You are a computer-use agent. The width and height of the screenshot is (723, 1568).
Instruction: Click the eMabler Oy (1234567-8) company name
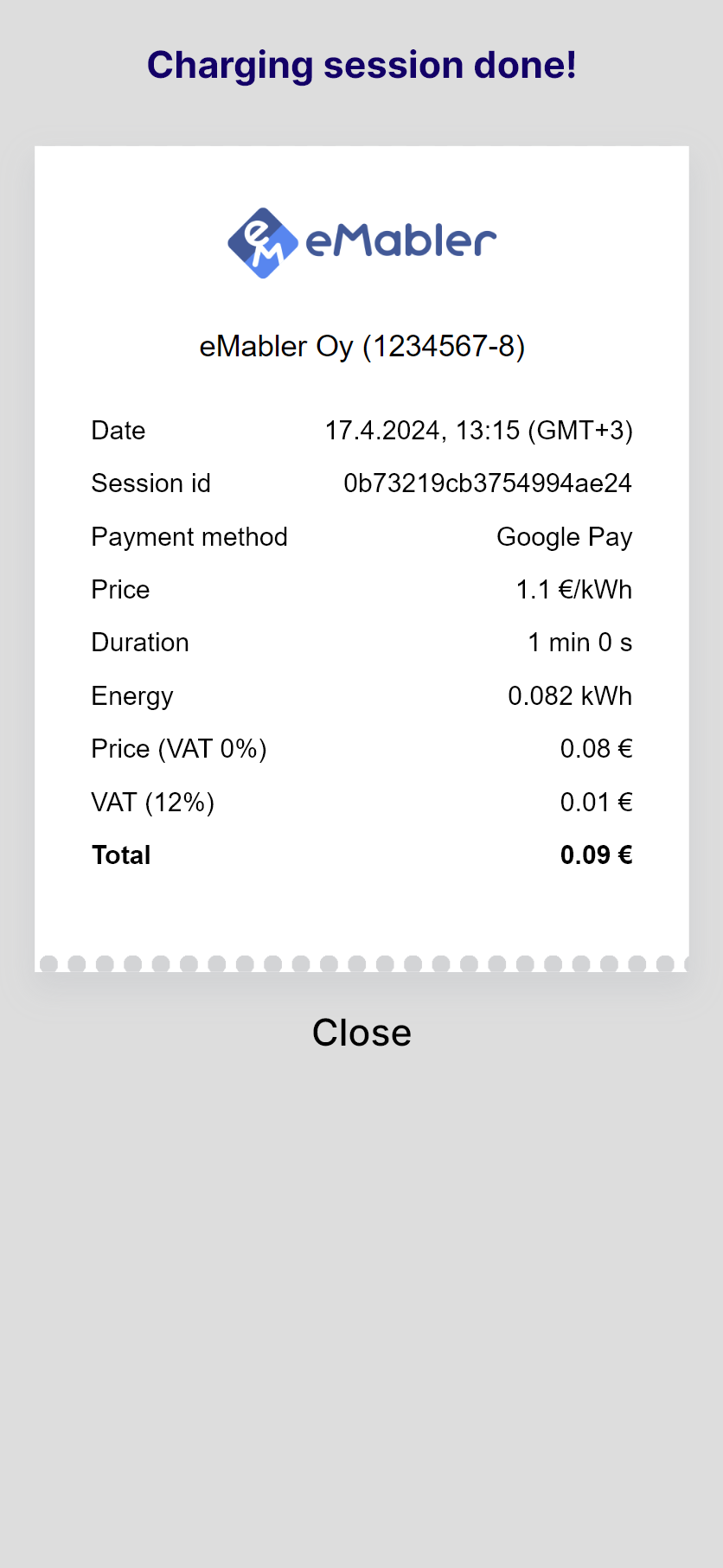click(x=361, y=347)
